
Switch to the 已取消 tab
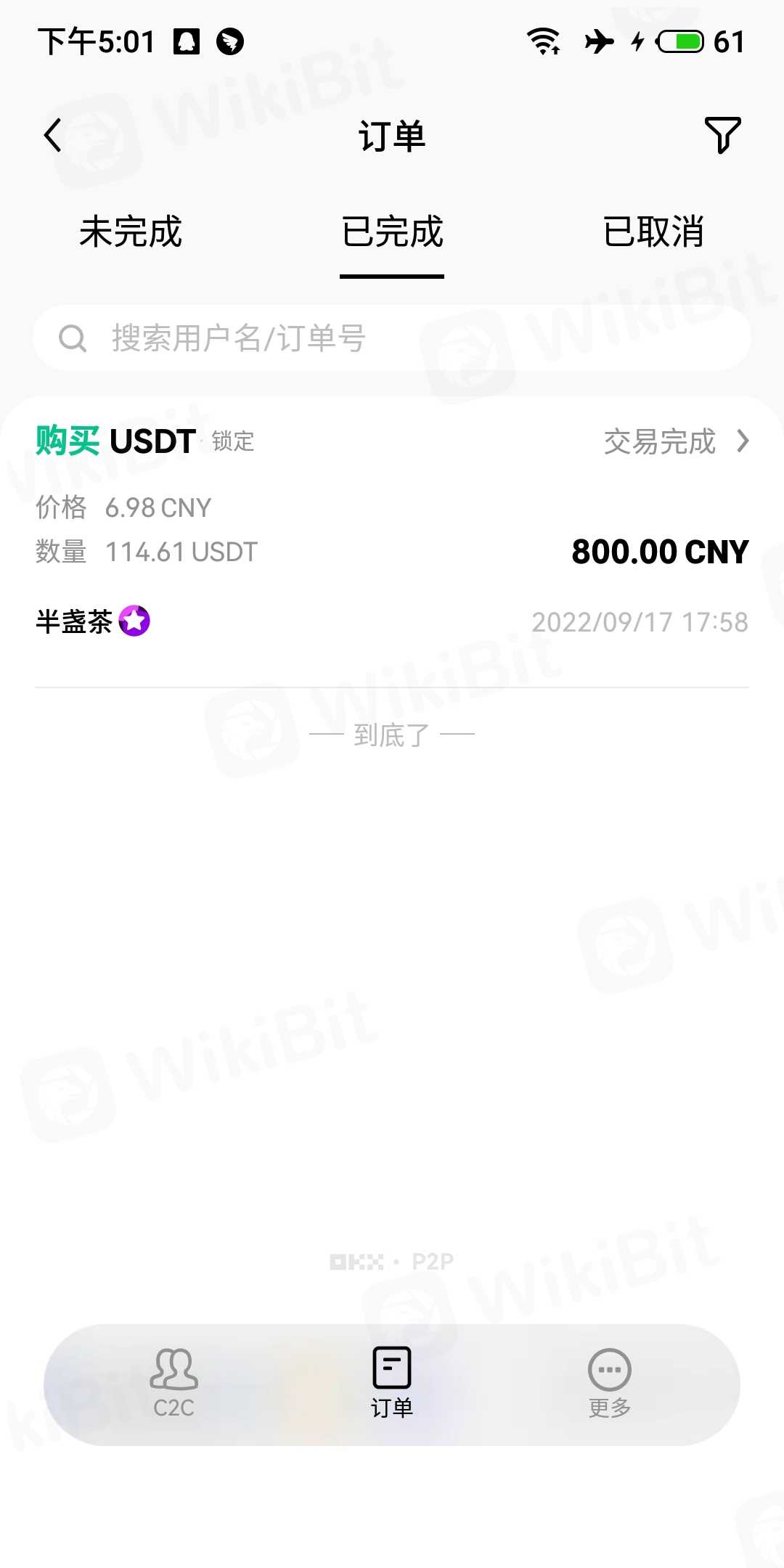653,232
